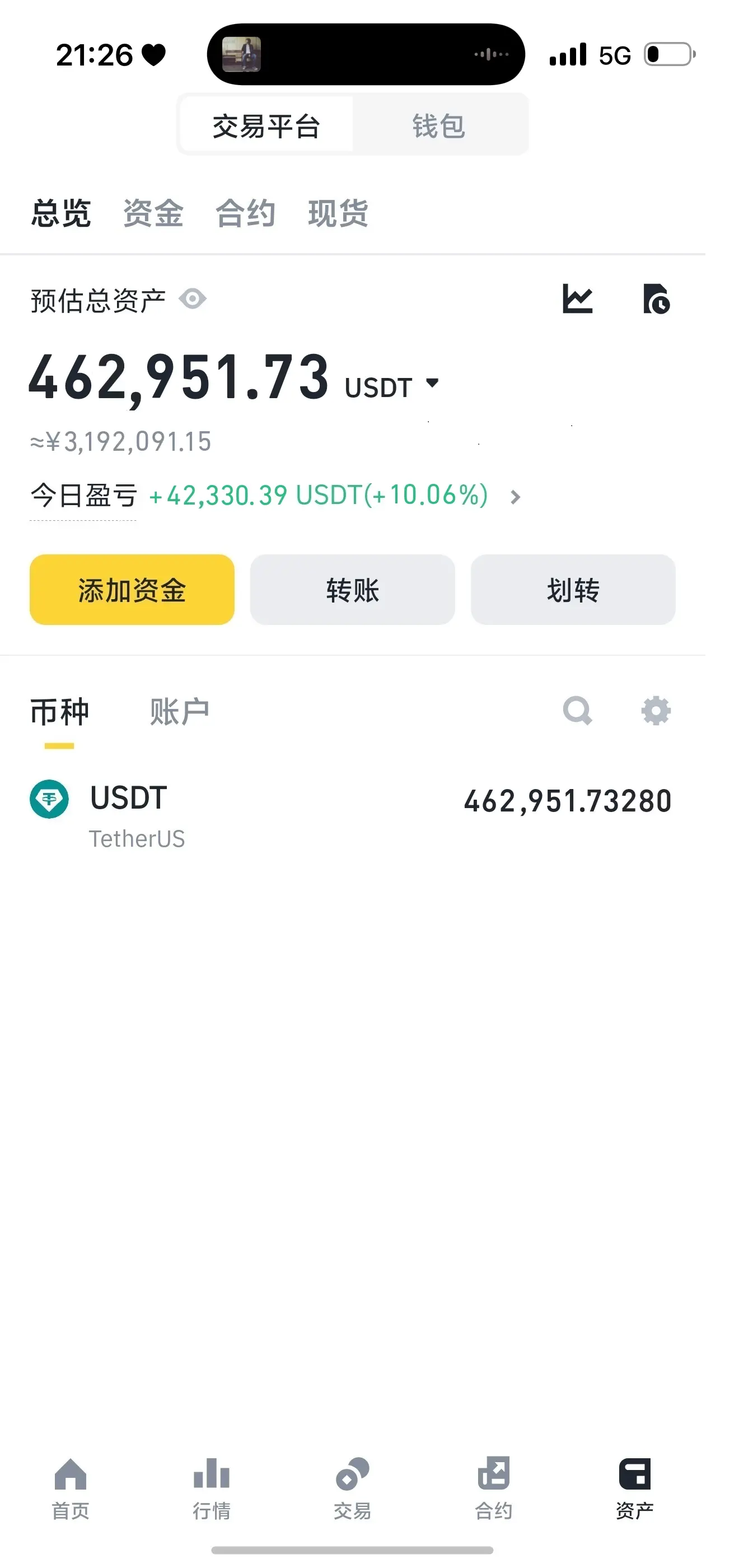The image size is (739, 1568).
Task: Switch to the 交易 bottom tab
Action: tap(353, 1488)
